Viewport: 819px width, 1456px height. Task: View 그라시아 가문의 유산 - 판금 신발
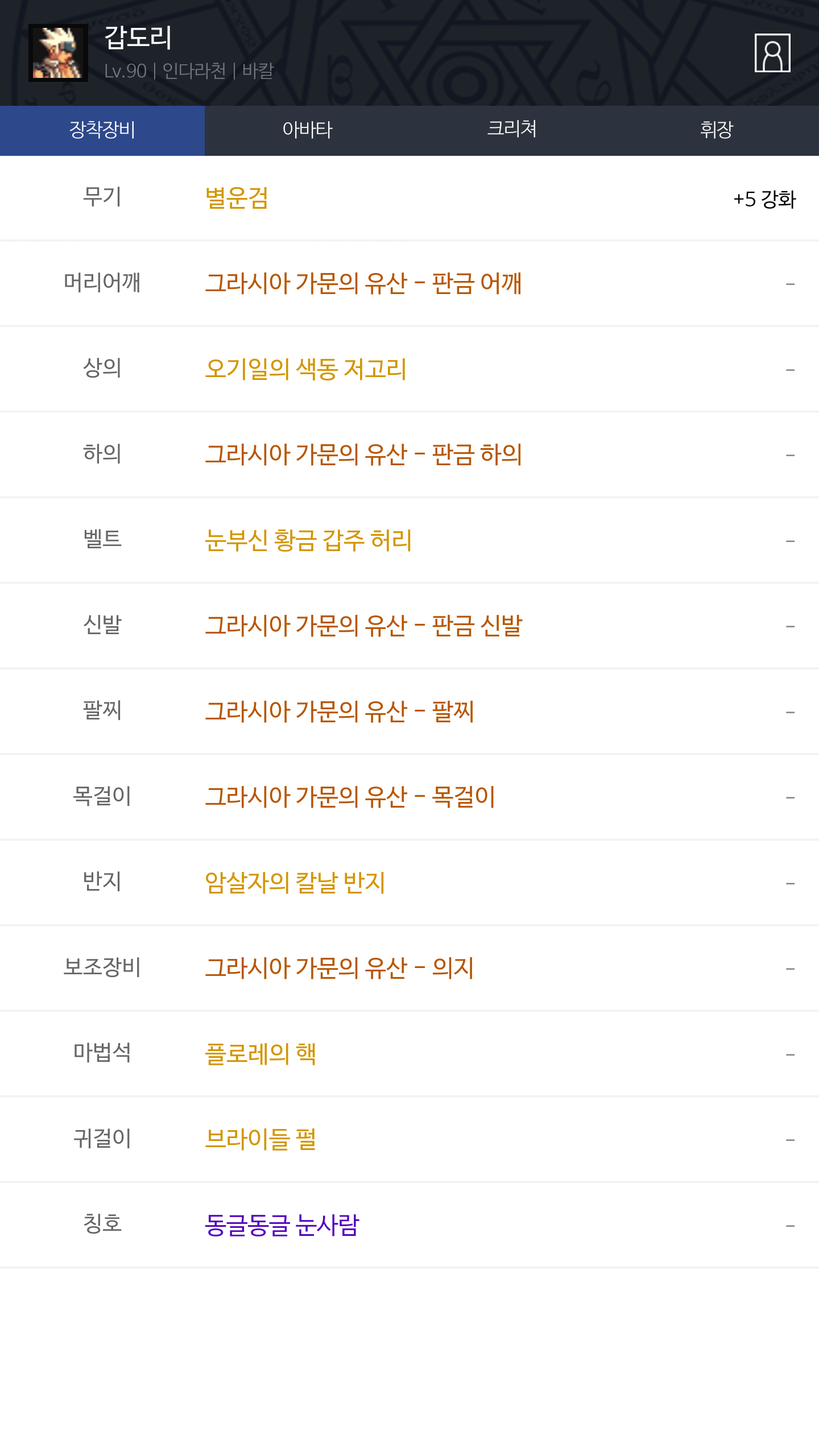[x=363, y=626]
